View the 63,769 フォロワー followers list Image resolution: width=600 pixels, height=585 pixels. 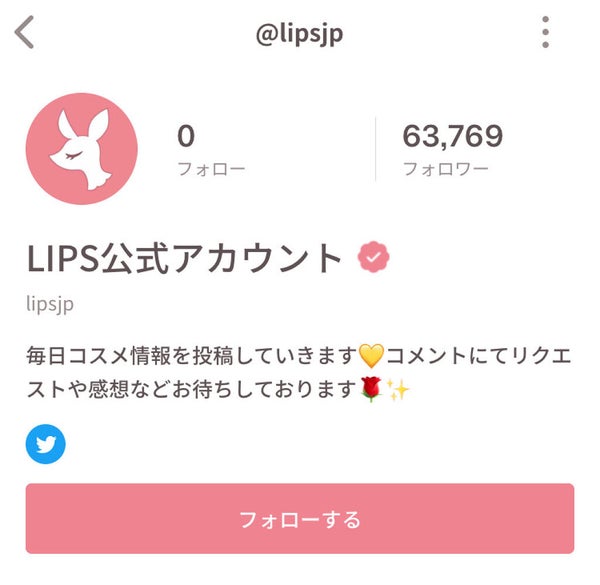pos(452,149)
